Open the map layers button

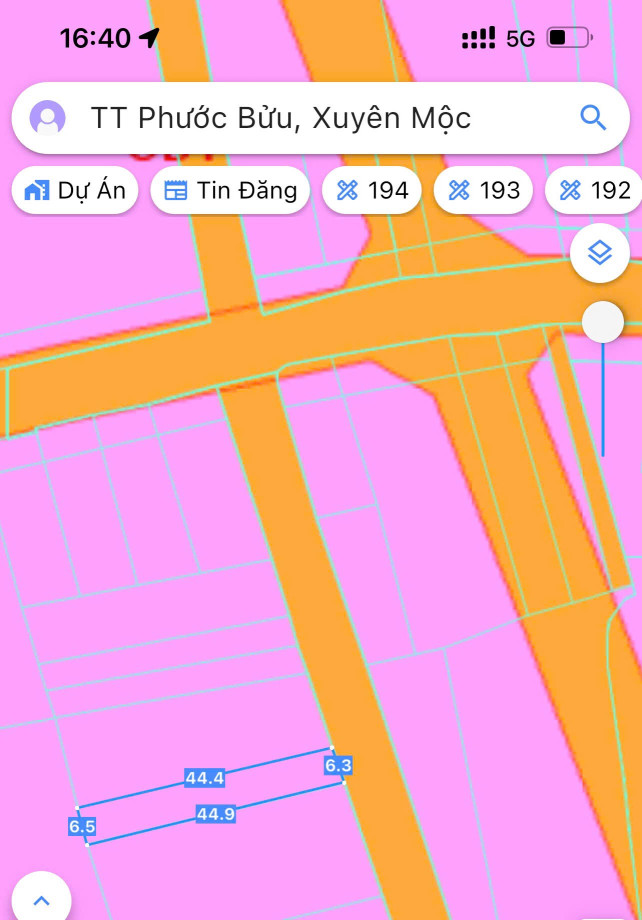coord(599,253)
